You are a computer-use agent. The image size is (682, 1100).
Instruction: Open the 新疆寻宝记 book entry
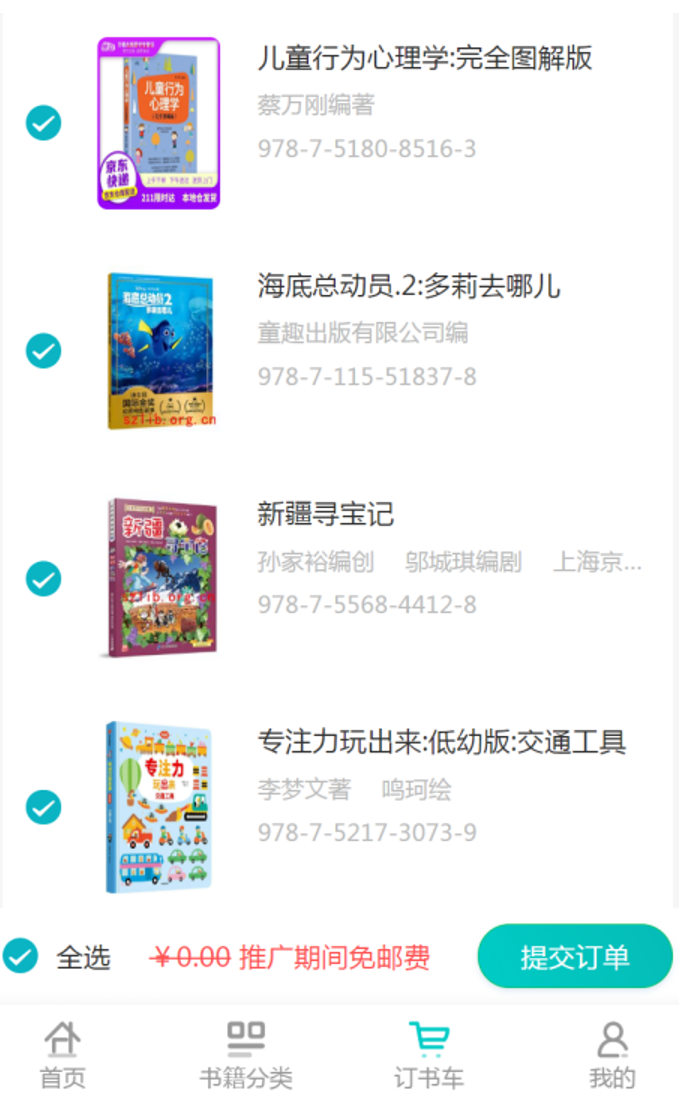coord(326,515)
